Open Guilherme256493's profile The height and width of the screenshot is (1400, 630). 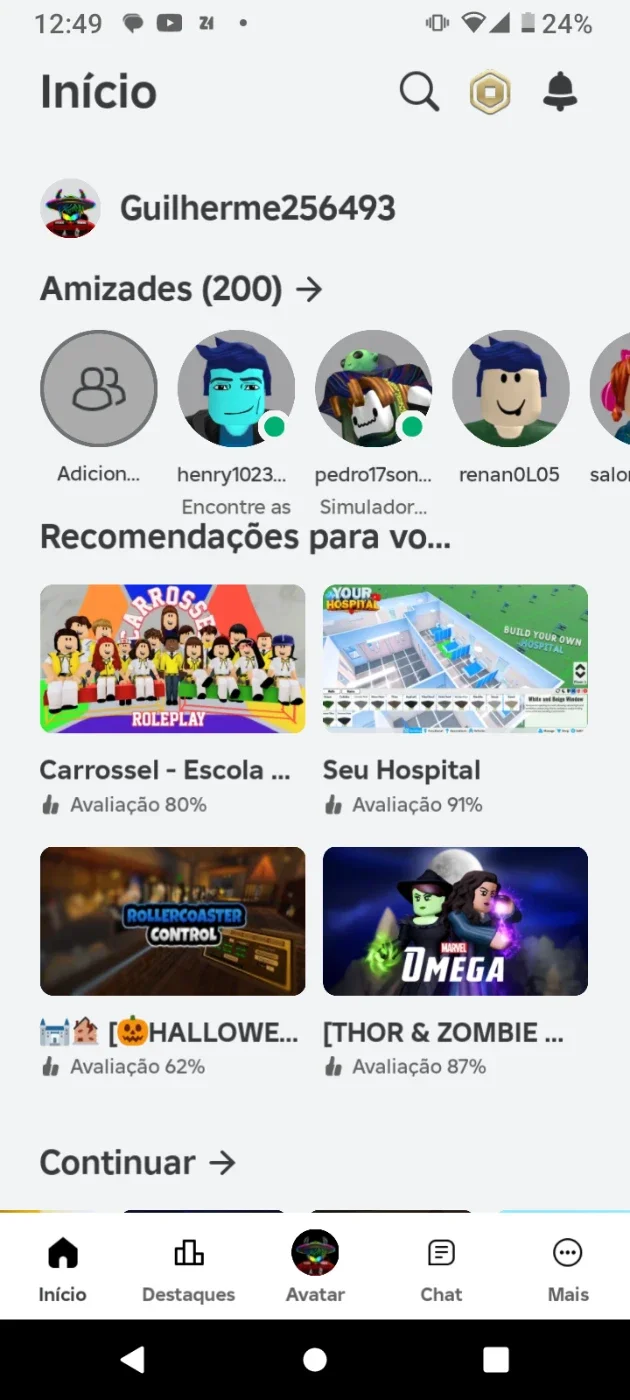pos(218,208)
